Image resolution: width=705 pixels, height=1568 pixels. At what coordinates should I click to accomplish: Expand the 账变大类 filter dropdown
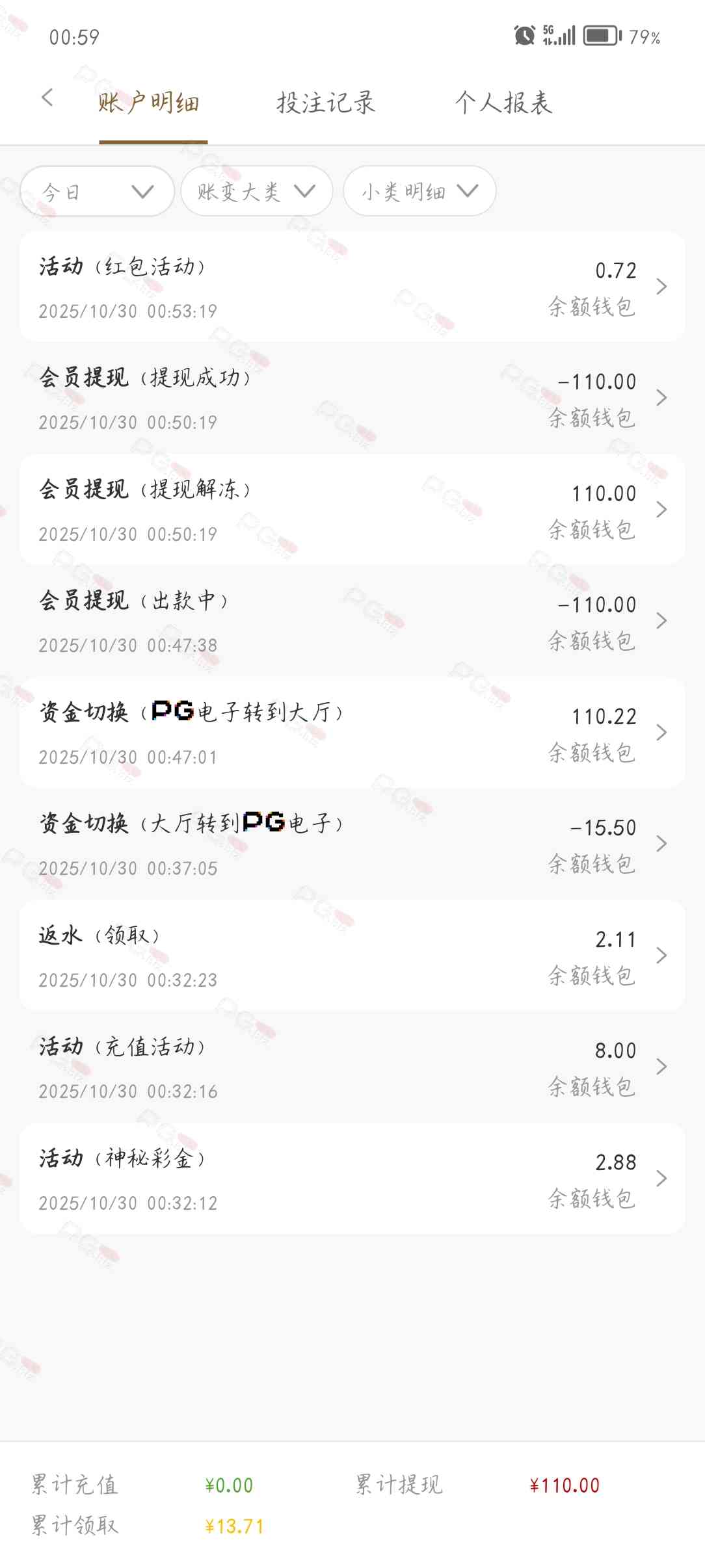[256, 191]
